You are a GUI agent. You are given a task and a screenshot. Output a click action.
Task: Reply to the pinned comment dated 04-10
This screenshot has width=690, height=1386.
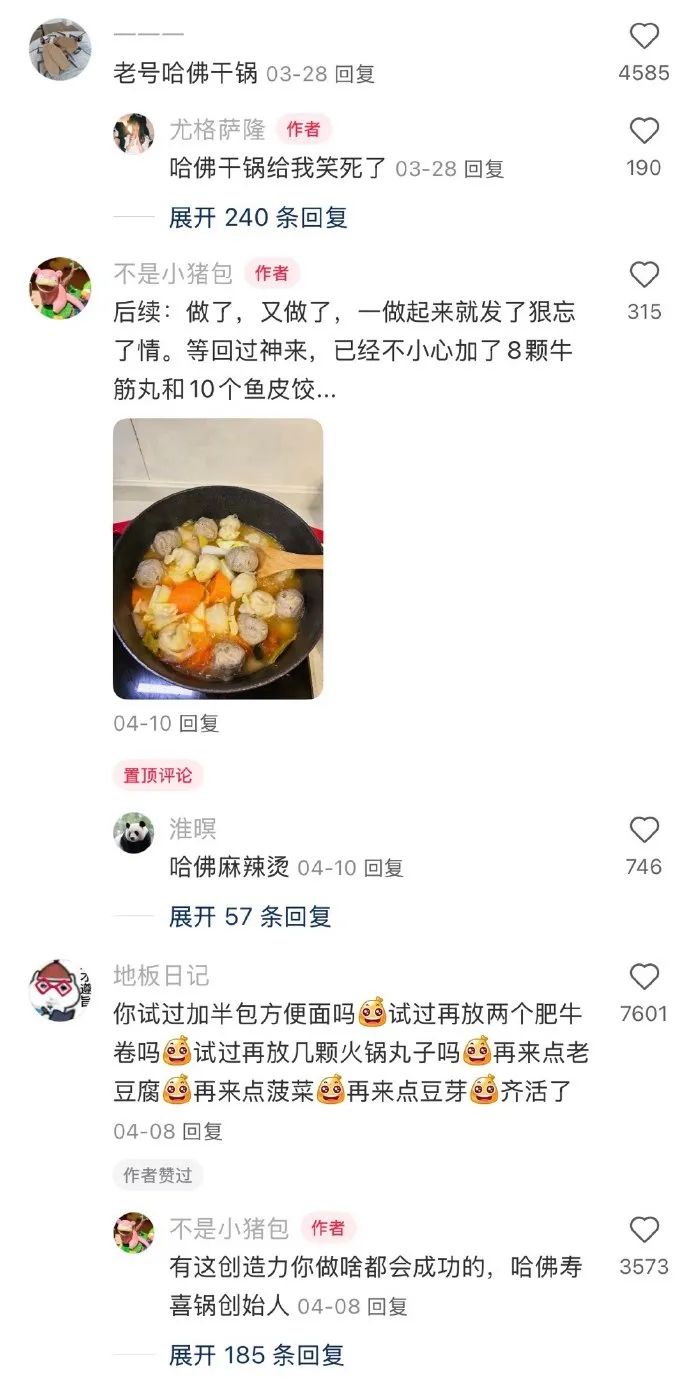[198, 723]
